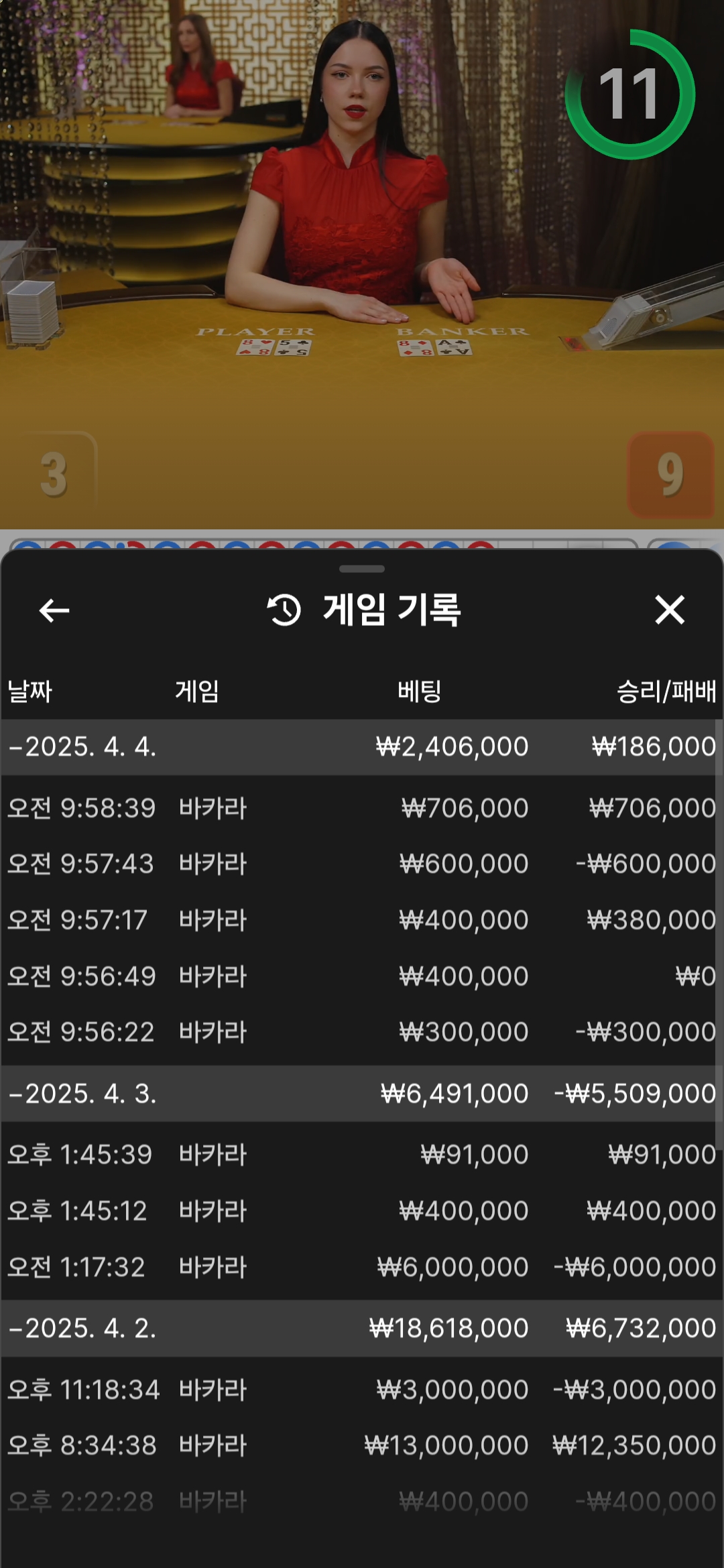Open the 오전 9:57:43 바카라 record
Image resolution: width=724 pixels, height=1568 pixels.
point(362,864)
